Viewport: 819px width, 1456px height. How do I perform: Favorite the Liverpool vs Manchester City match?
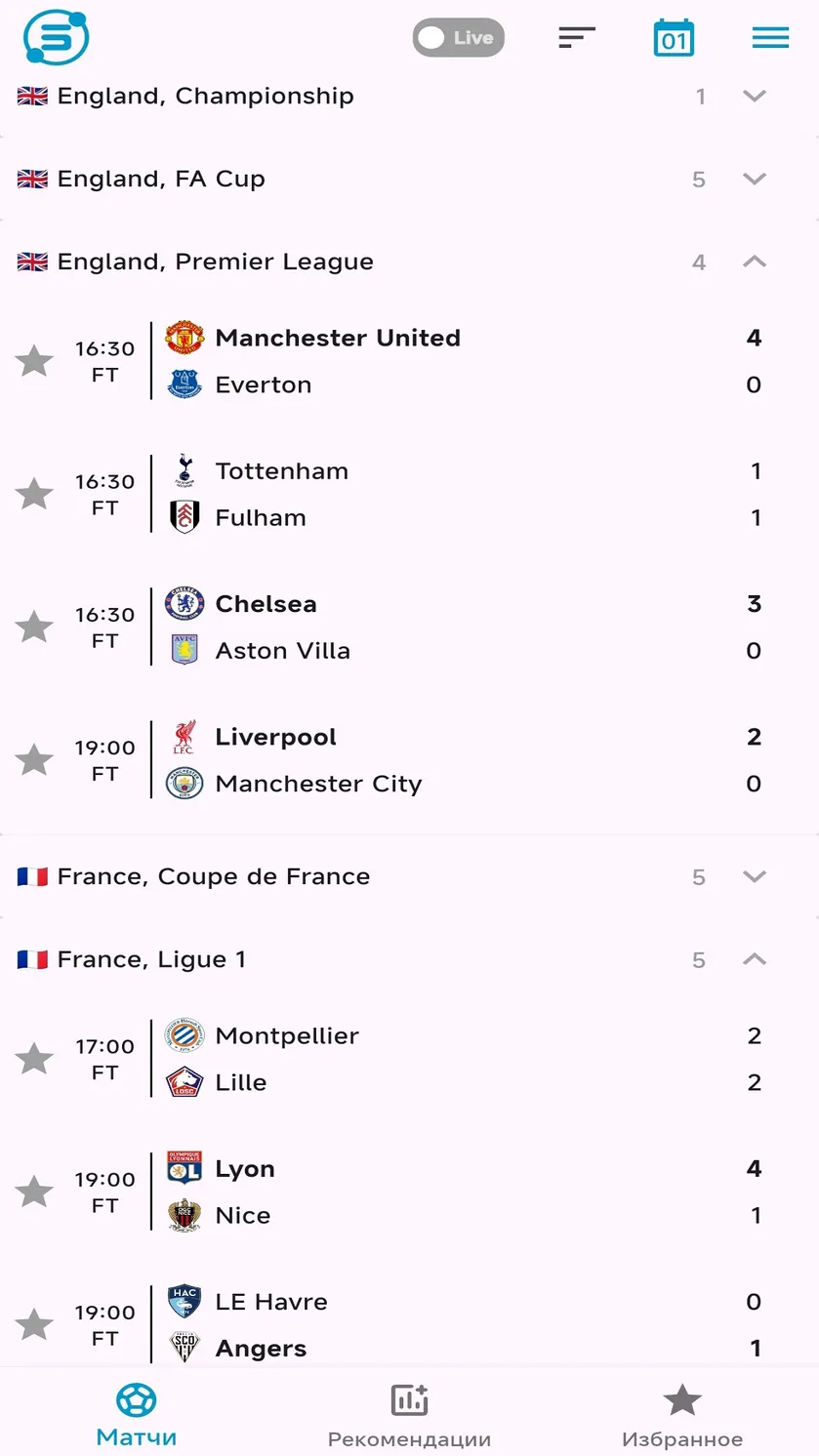(34, 760)
